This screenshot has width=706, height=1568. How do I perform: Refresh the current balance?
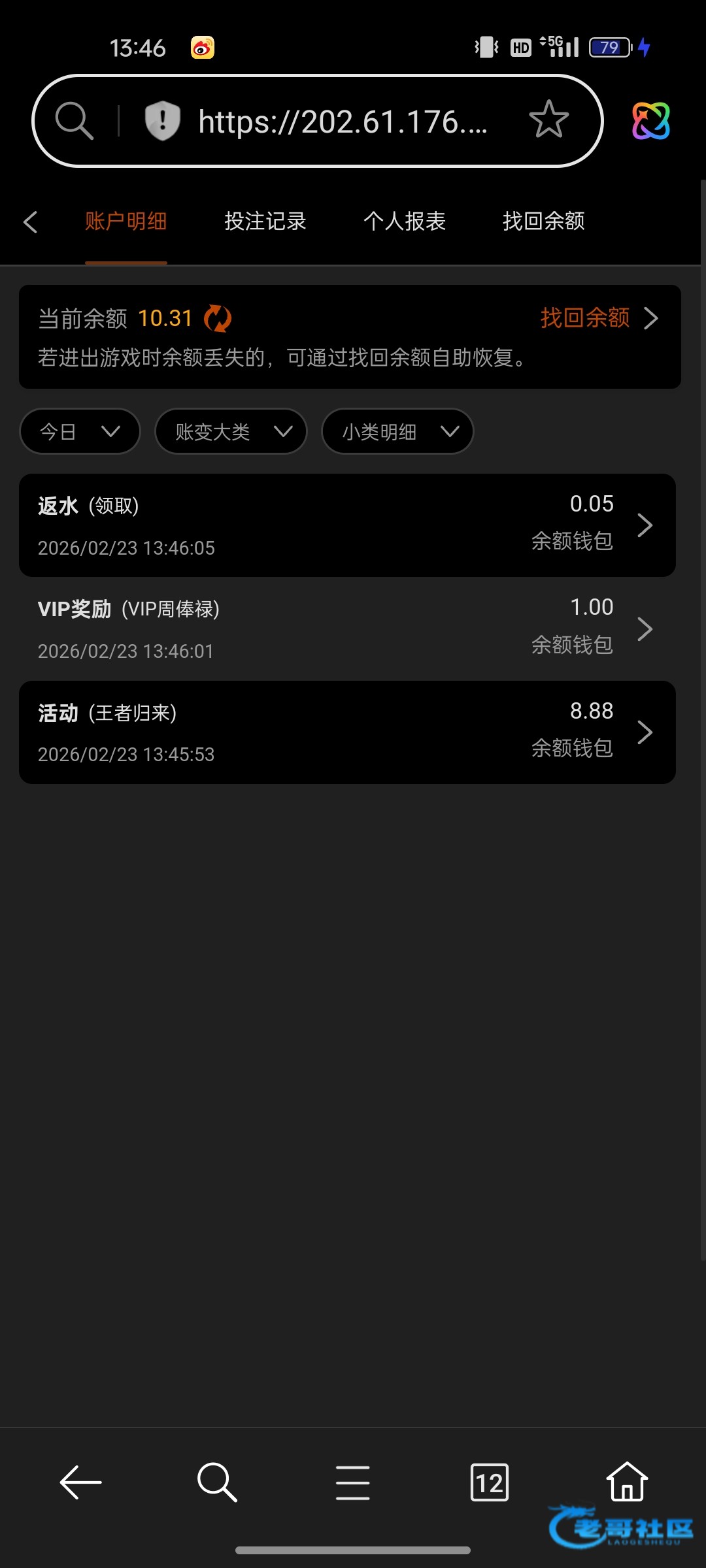tap(218, 319)
